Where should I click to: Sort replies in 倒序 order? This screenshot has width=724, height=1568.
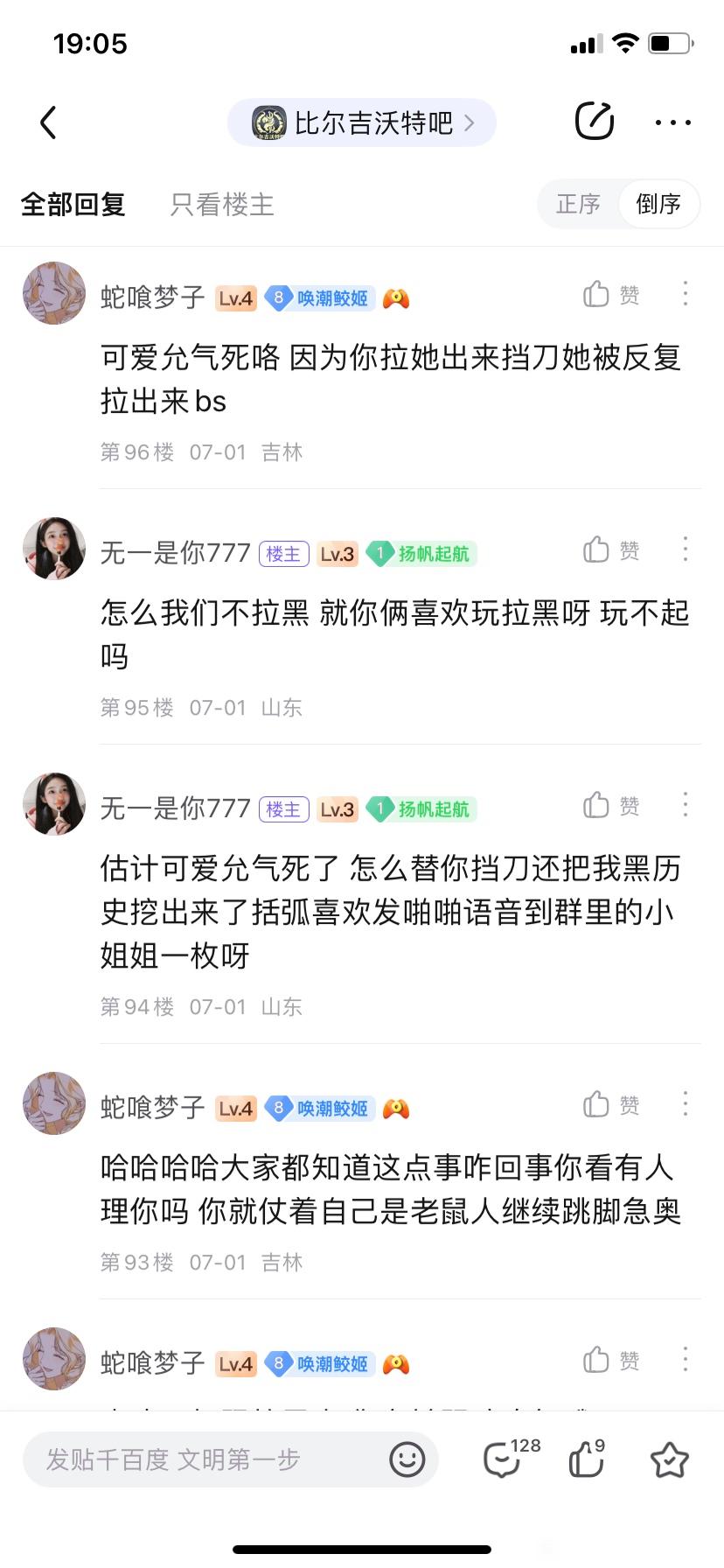click(x=658, y=205)
